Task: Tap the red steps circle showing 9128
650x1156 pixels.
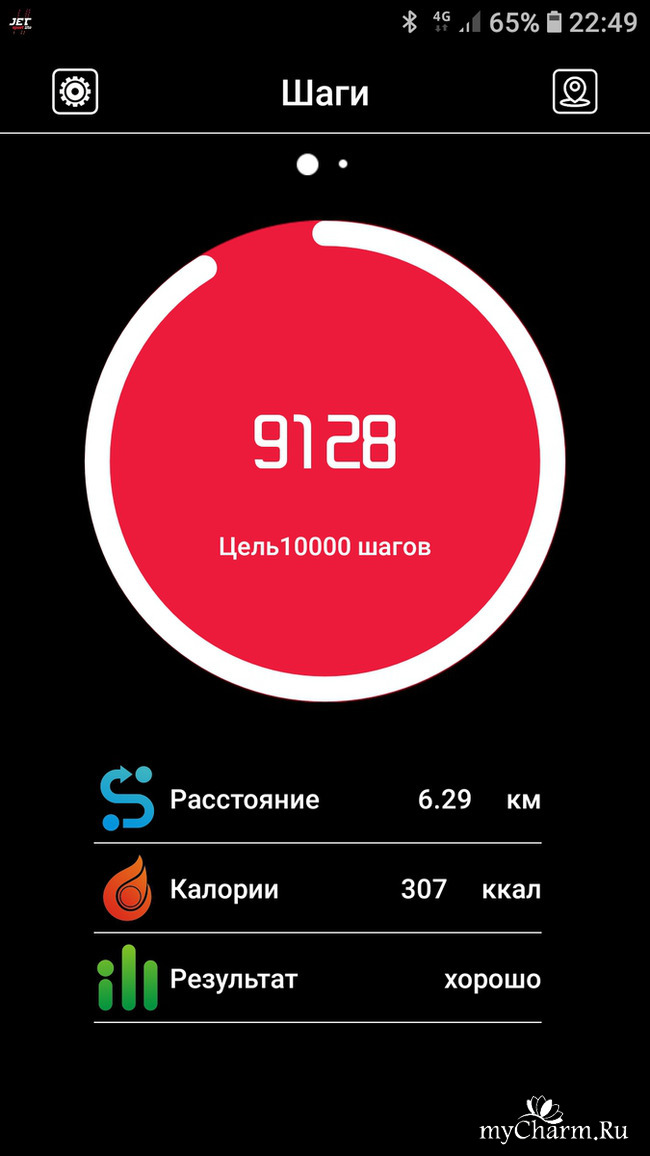Action: coord(325,460)
